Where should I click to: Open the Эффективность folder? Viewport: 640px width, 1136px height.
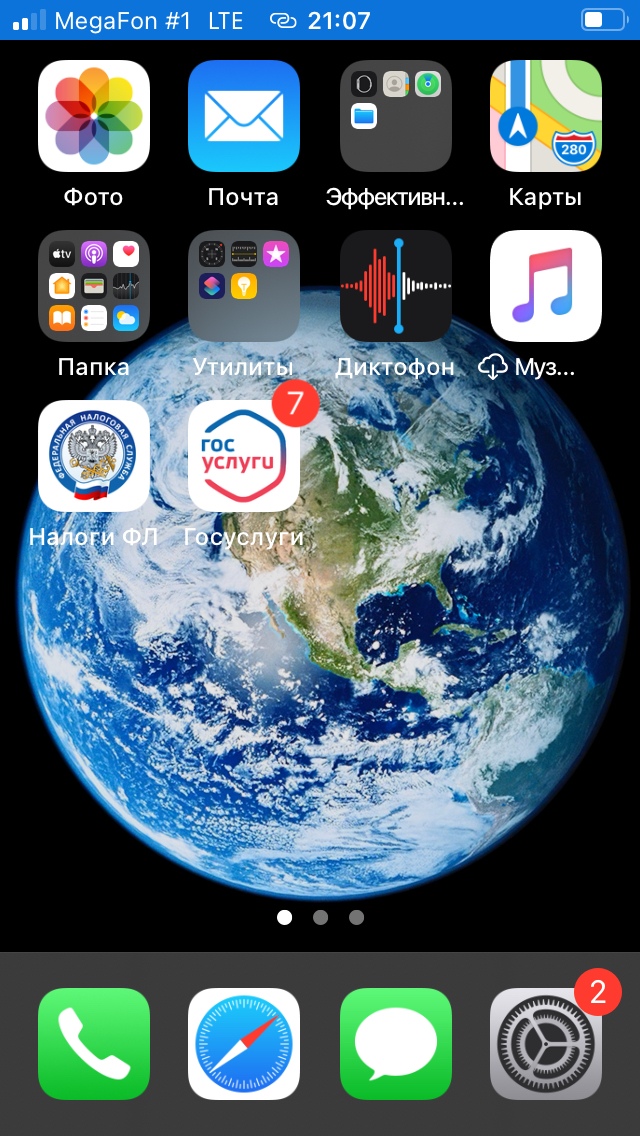click(395, 116)
